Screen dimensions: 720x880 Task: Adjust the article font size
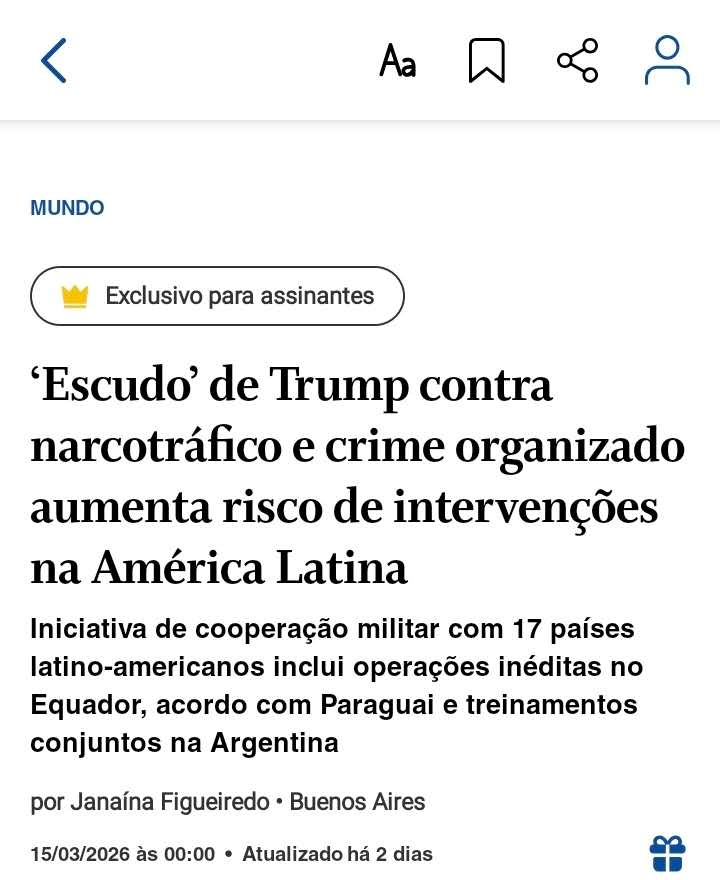pyautogui.click(x=397, y=62)
